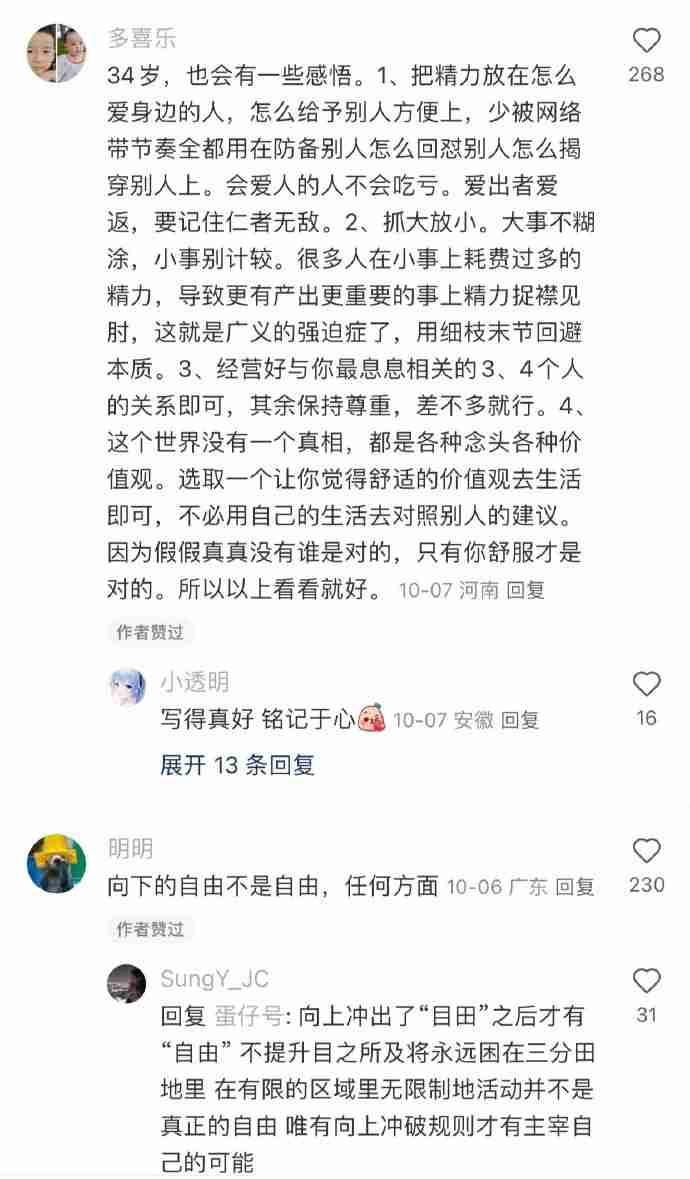
Task: Like SungY_JC's reply
Action: click(647, 981)
